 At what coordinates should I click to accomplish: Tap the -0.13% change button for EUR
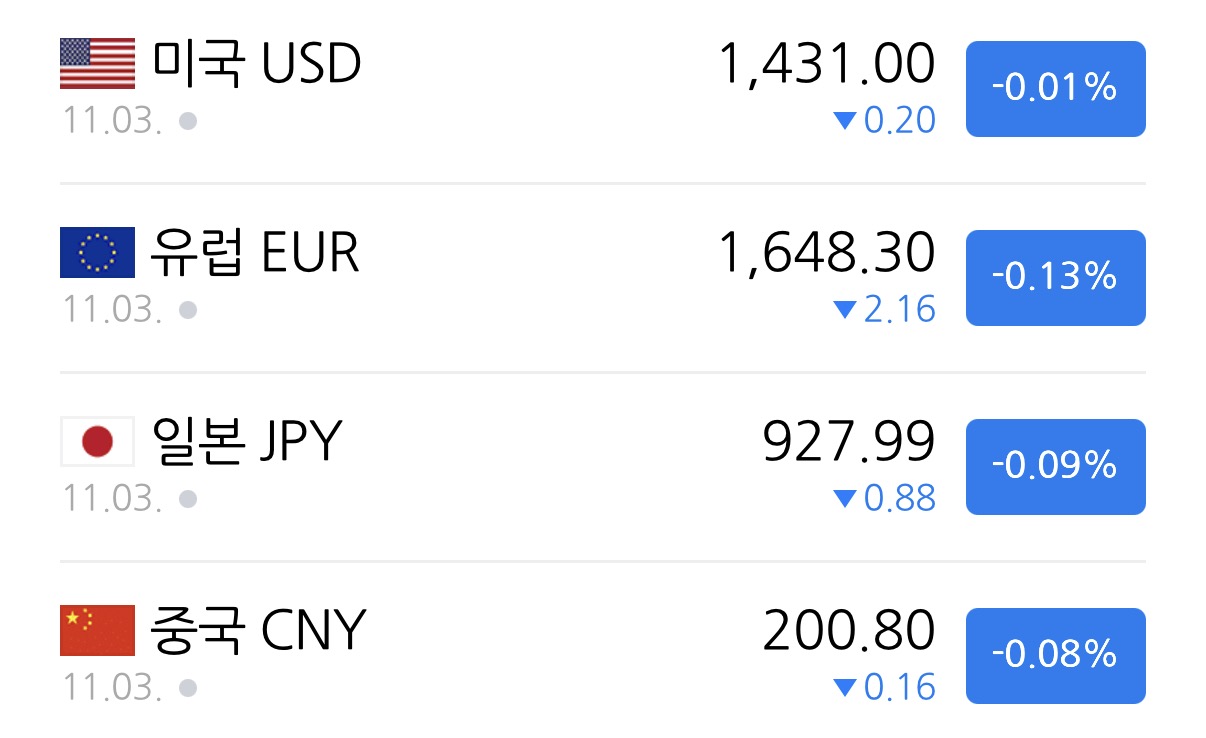1055,278
